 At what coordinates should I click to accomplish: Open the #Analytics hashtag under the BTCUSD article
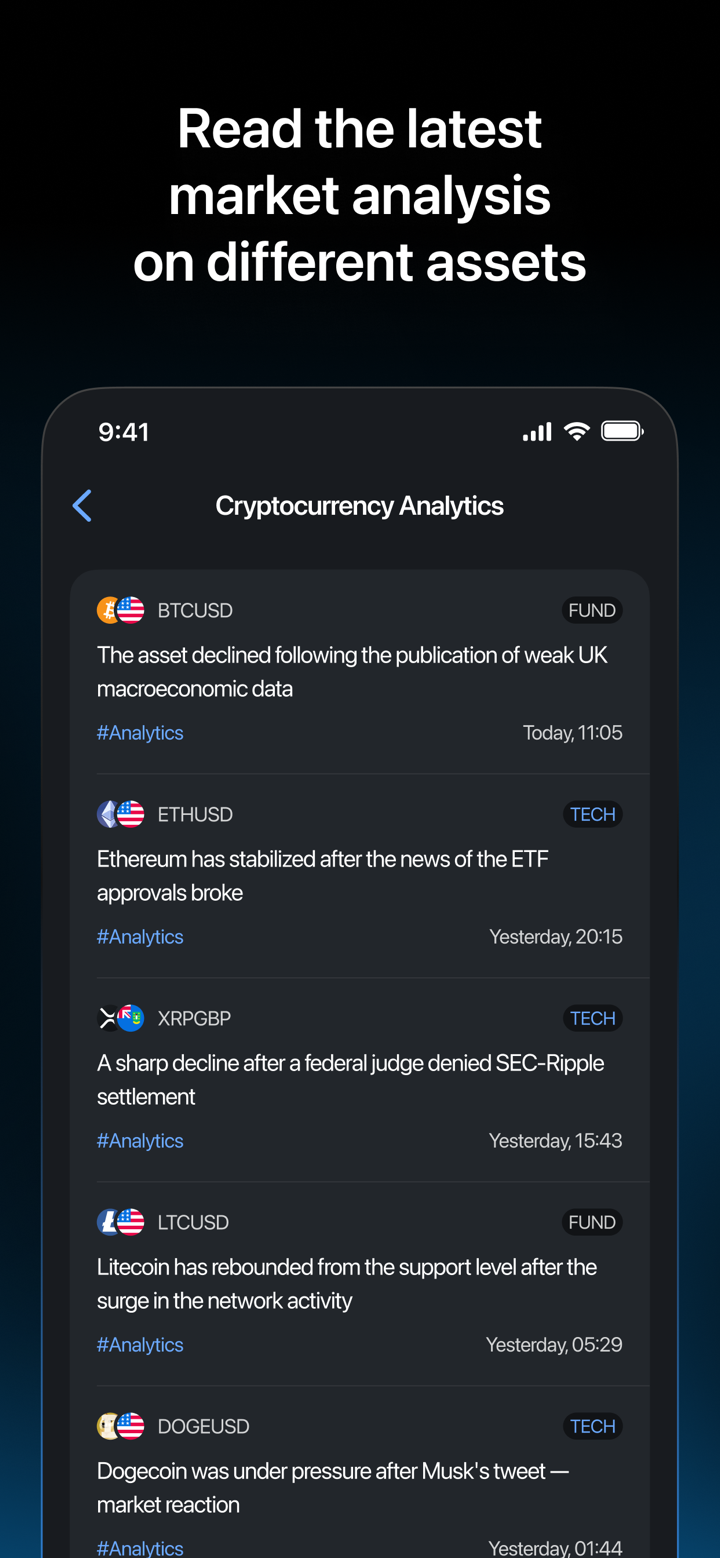click(139, 733)
